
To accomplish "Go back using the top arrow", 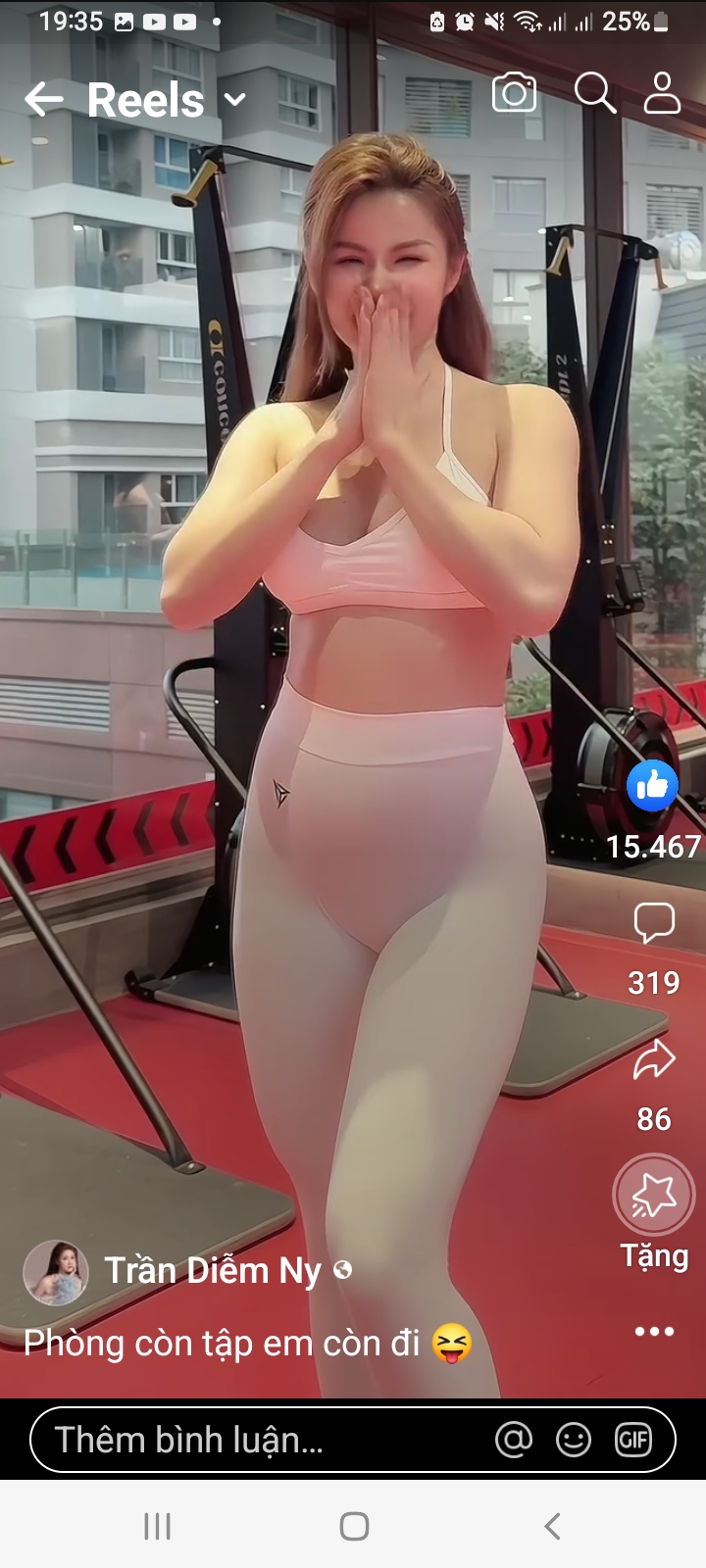I will click(x=43, y=99).
